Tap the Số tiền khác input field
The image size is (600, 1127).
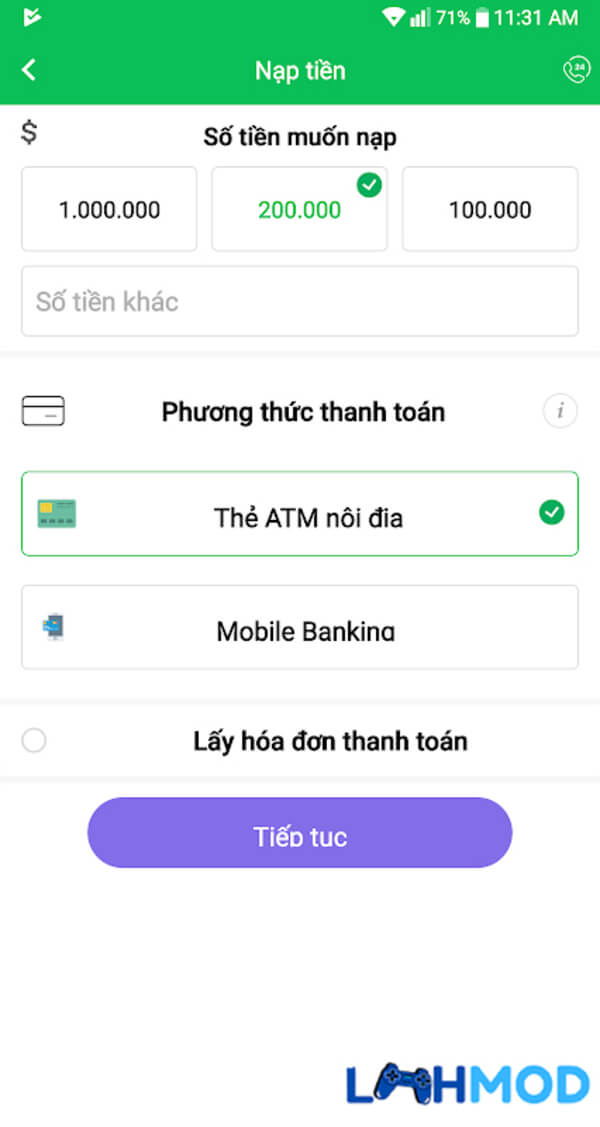299,301
